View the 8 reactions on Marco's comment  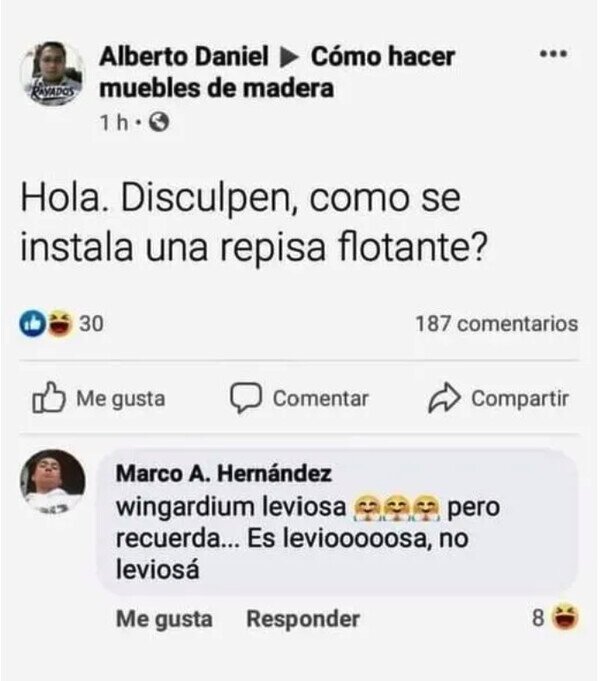(555, 617)
